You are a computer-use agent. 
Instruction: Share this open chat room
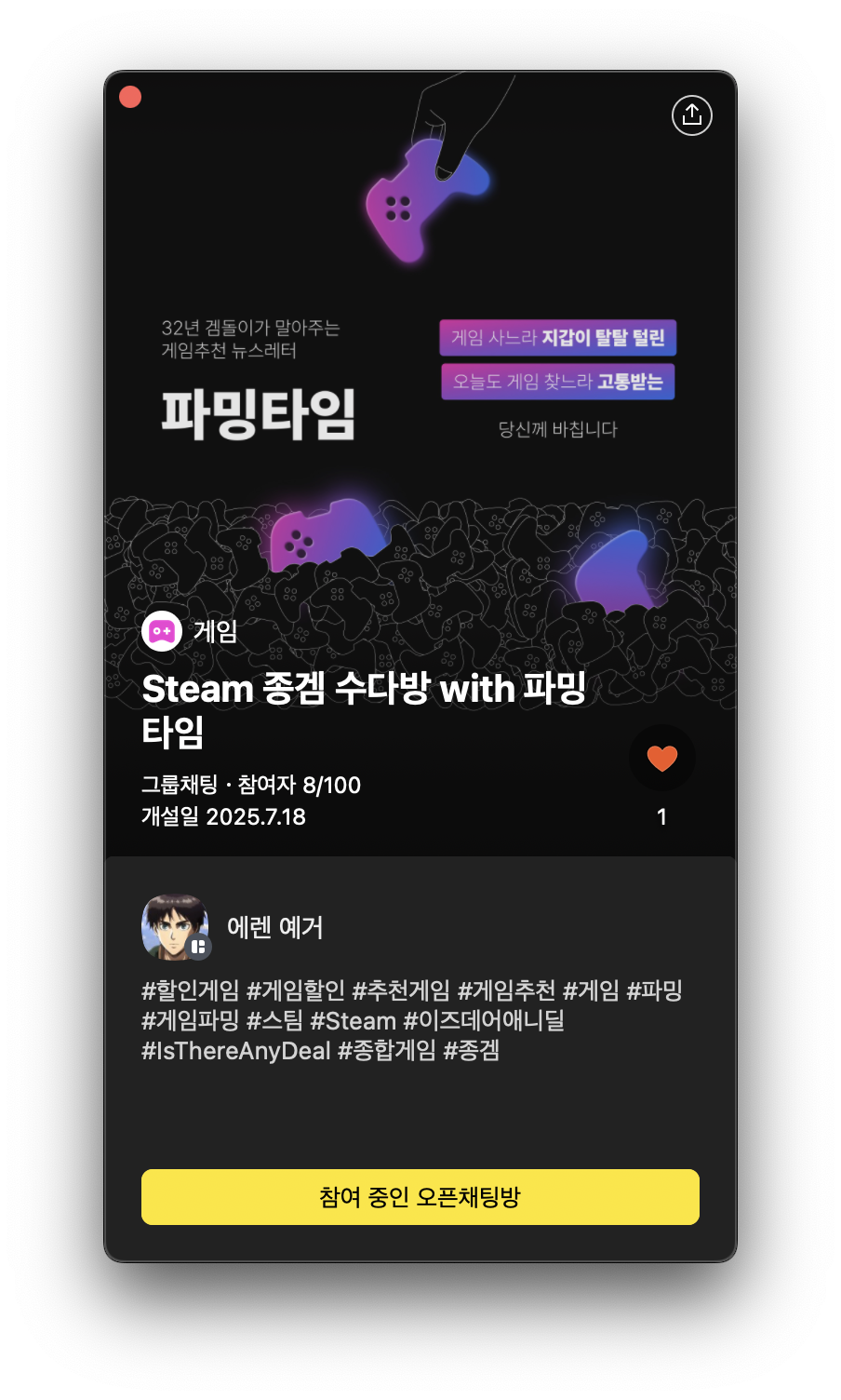[x=691, y=115]
